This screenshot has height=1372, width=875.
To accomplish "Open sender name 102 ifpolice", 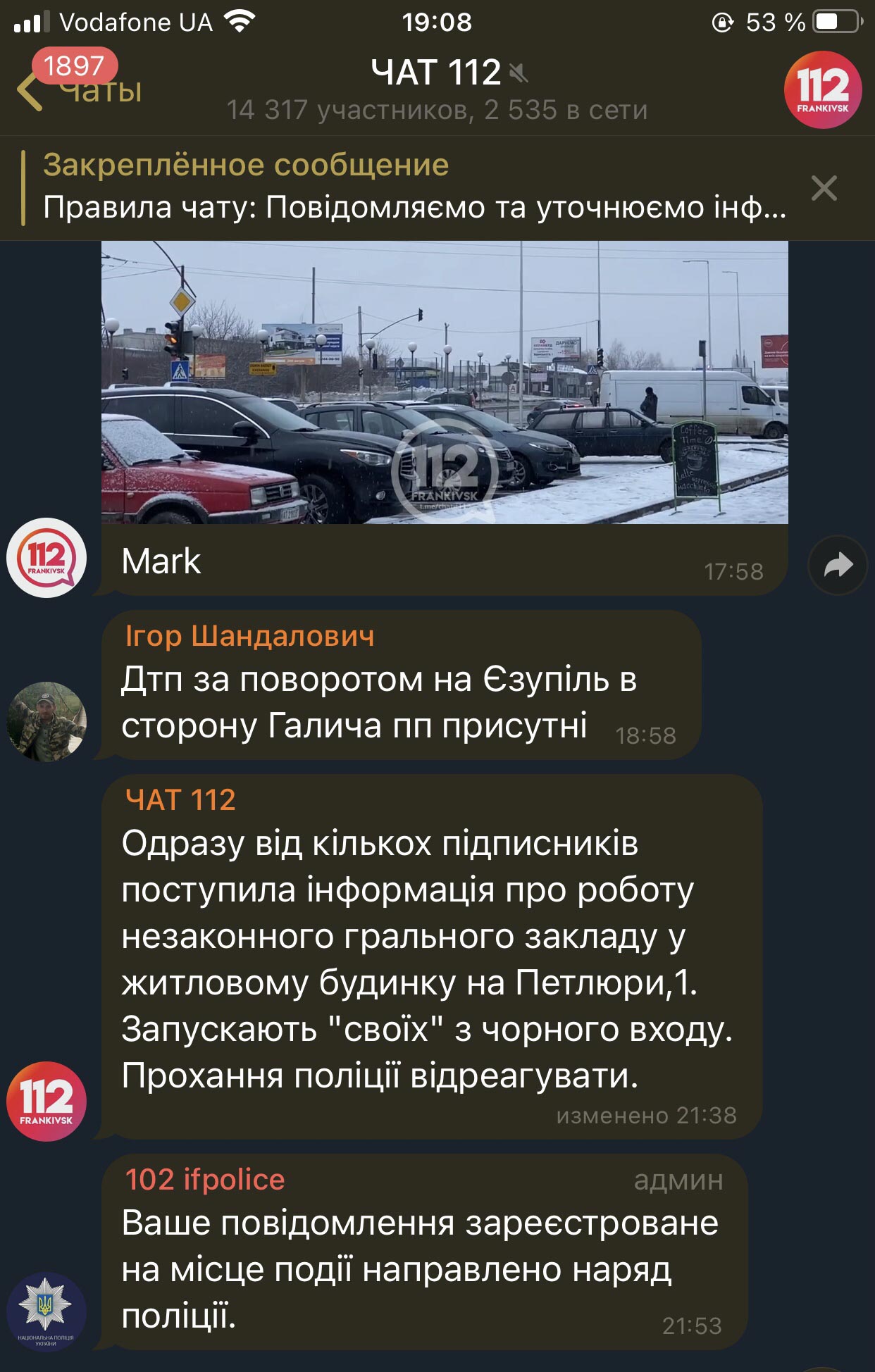I will (x=205, y=1180).
